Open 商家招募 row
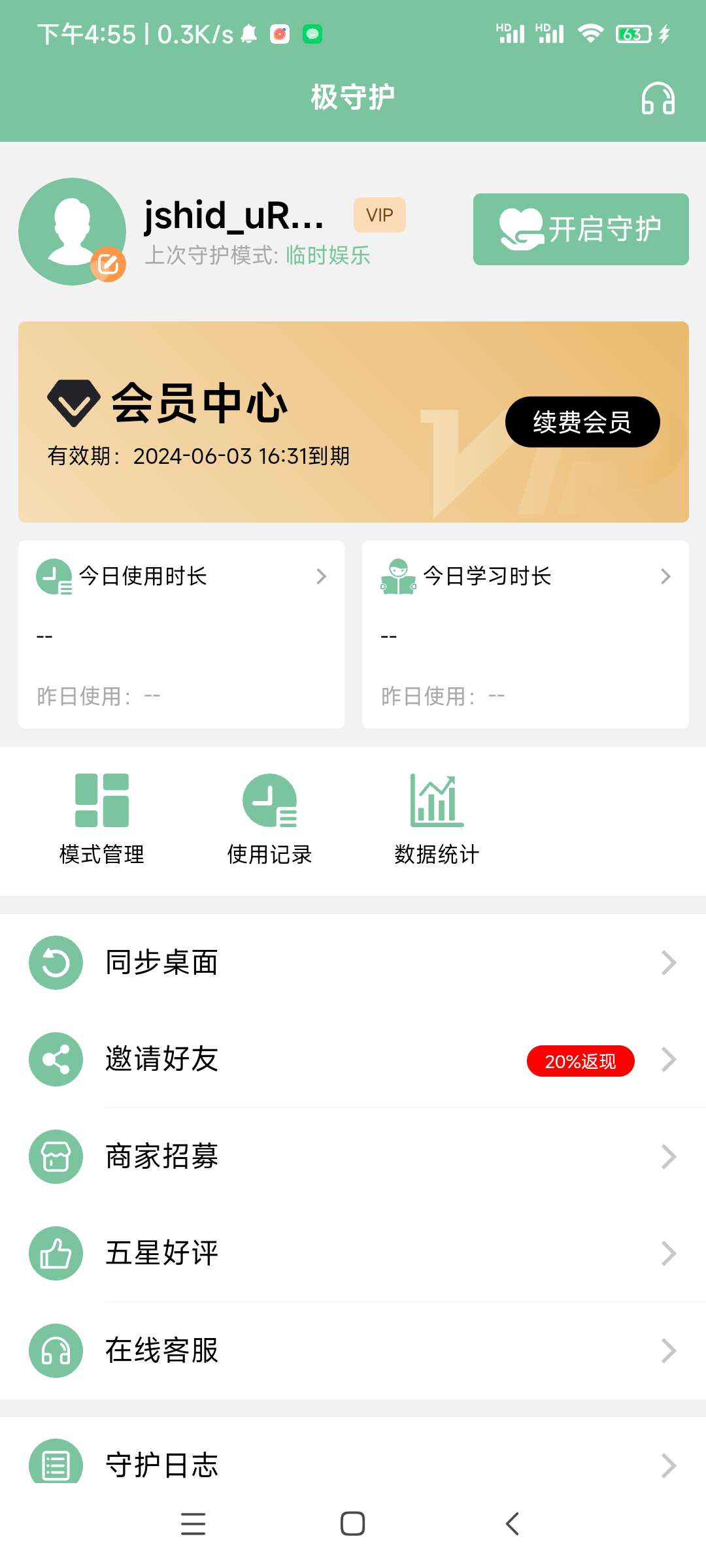The height and width of the screenshot is (1568, 706). 353,1156
